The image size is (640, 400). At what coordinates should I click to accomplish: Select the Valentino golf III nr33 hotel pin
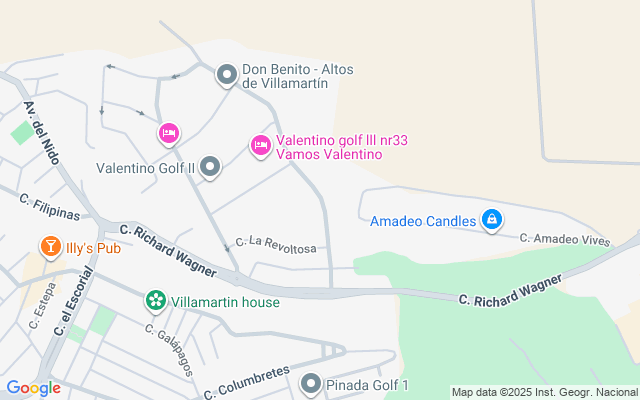[261, 146]
